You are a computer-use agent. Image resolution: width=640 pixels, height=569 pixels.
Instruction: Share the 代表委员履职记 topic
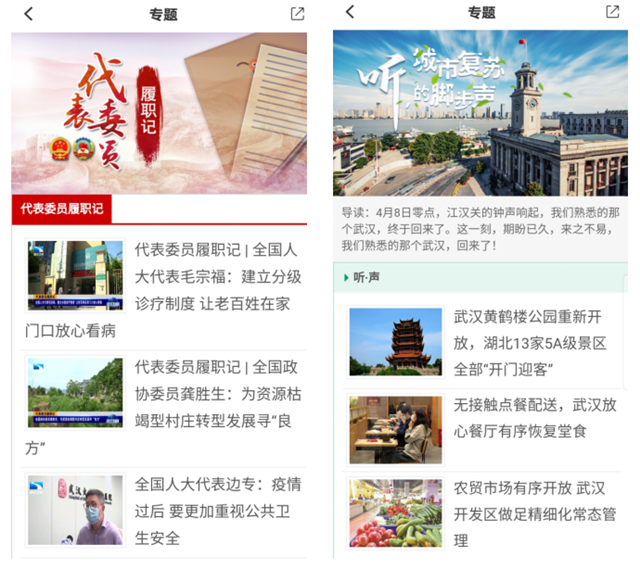click(x=297, y=14)
